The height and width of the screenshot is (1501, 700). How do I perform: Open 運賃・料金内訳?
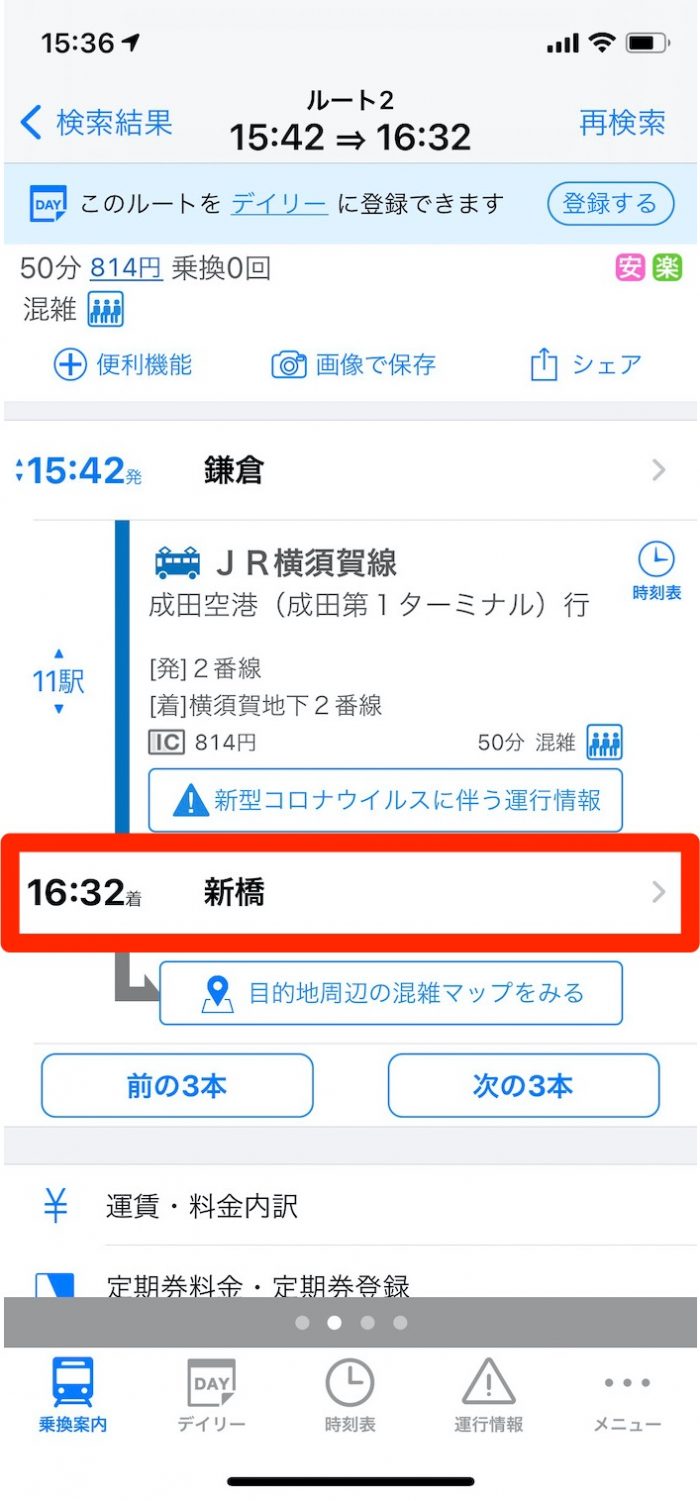coord(350,1206)
